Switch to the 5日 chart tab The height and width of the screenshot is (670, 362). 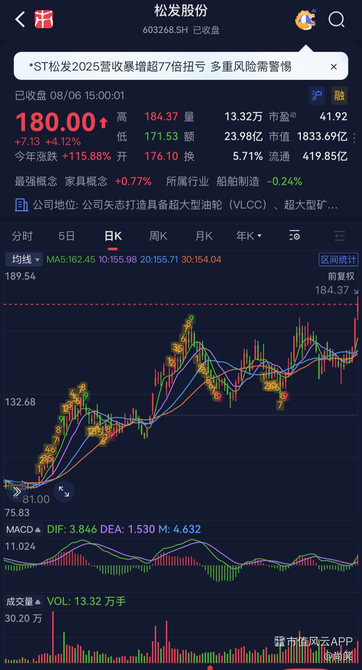pos(67,236)
